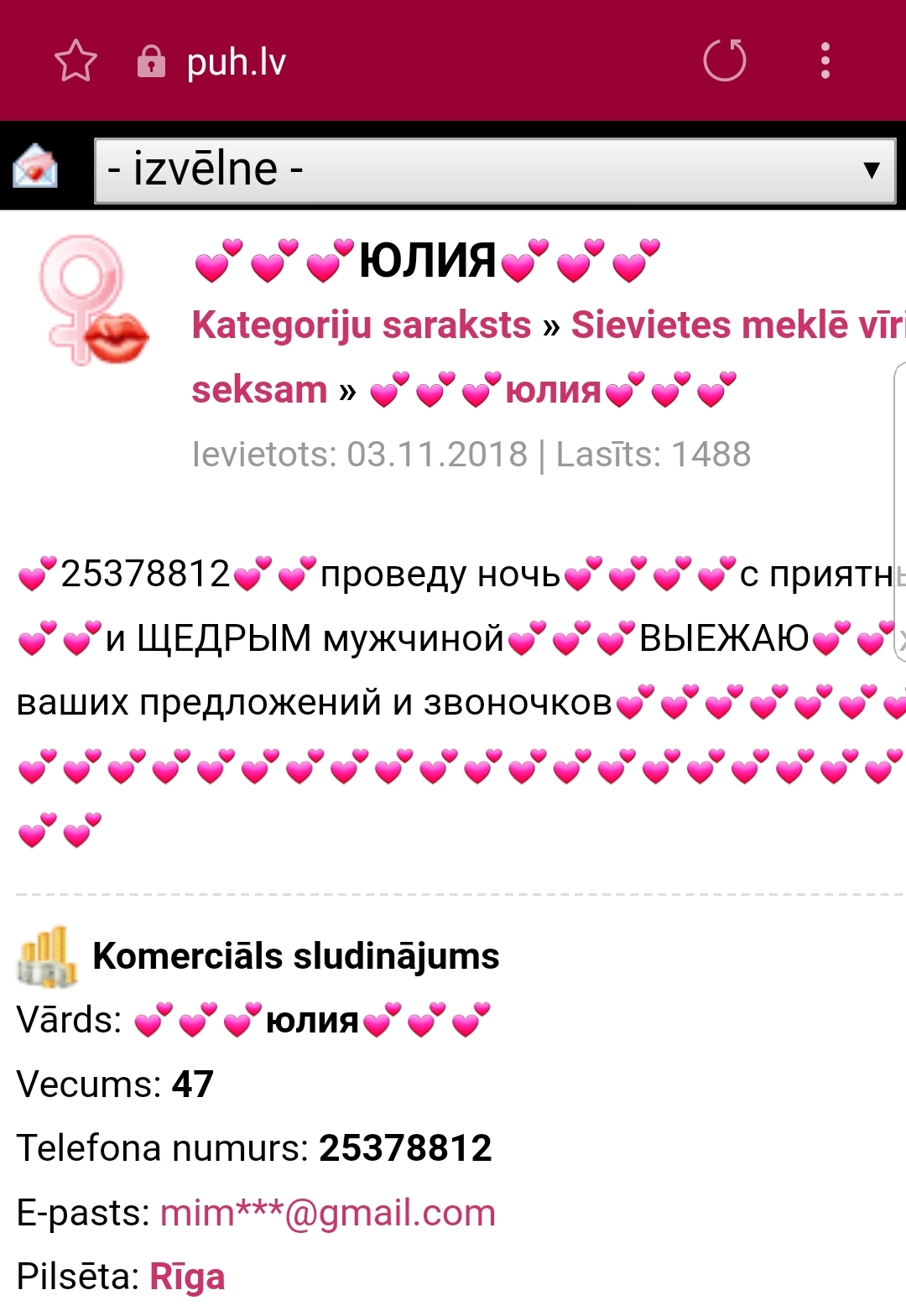The width and height of the screenshot is (906, 1316).
Task: Open the Kategoriju saraksts link
Action: tap(362, 325)
